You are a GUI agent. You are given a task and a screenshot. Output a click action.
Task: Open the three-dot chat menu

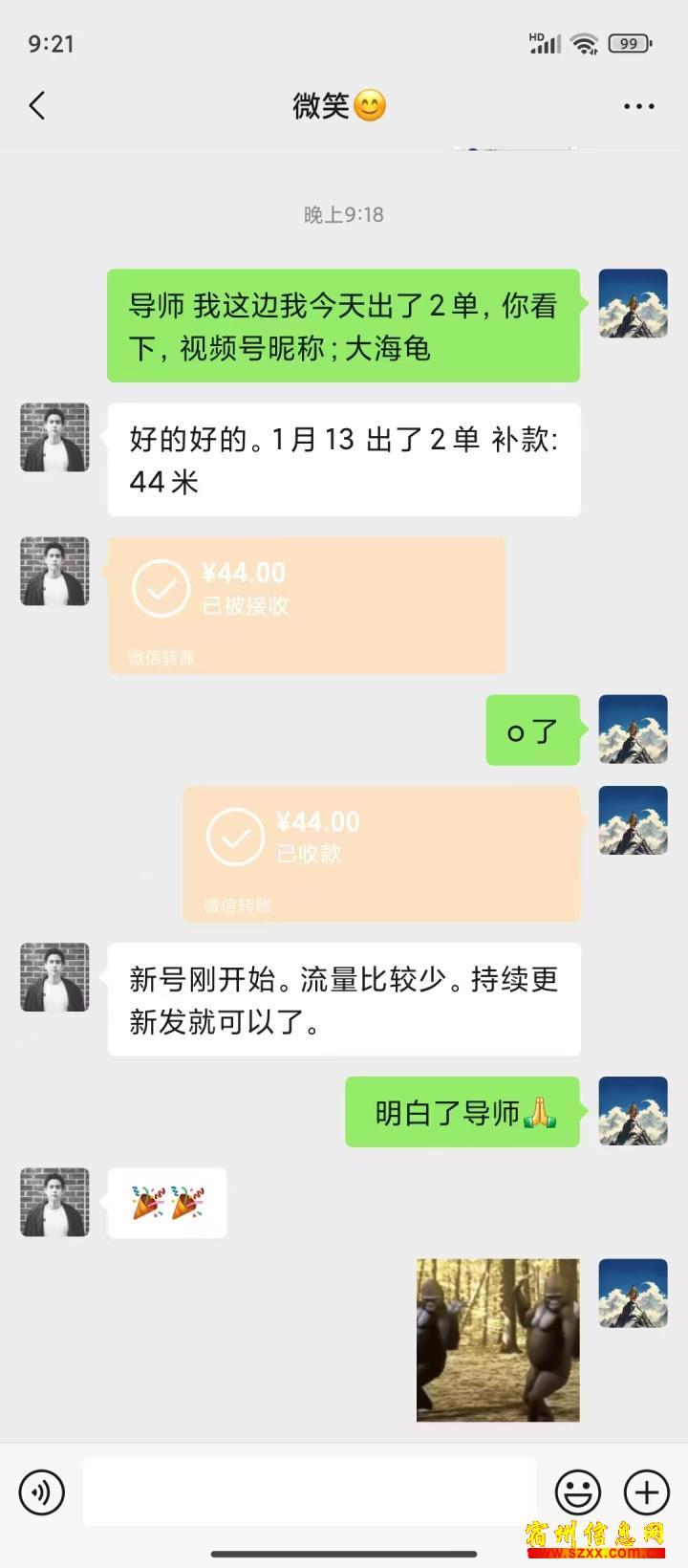pos(638,106)
